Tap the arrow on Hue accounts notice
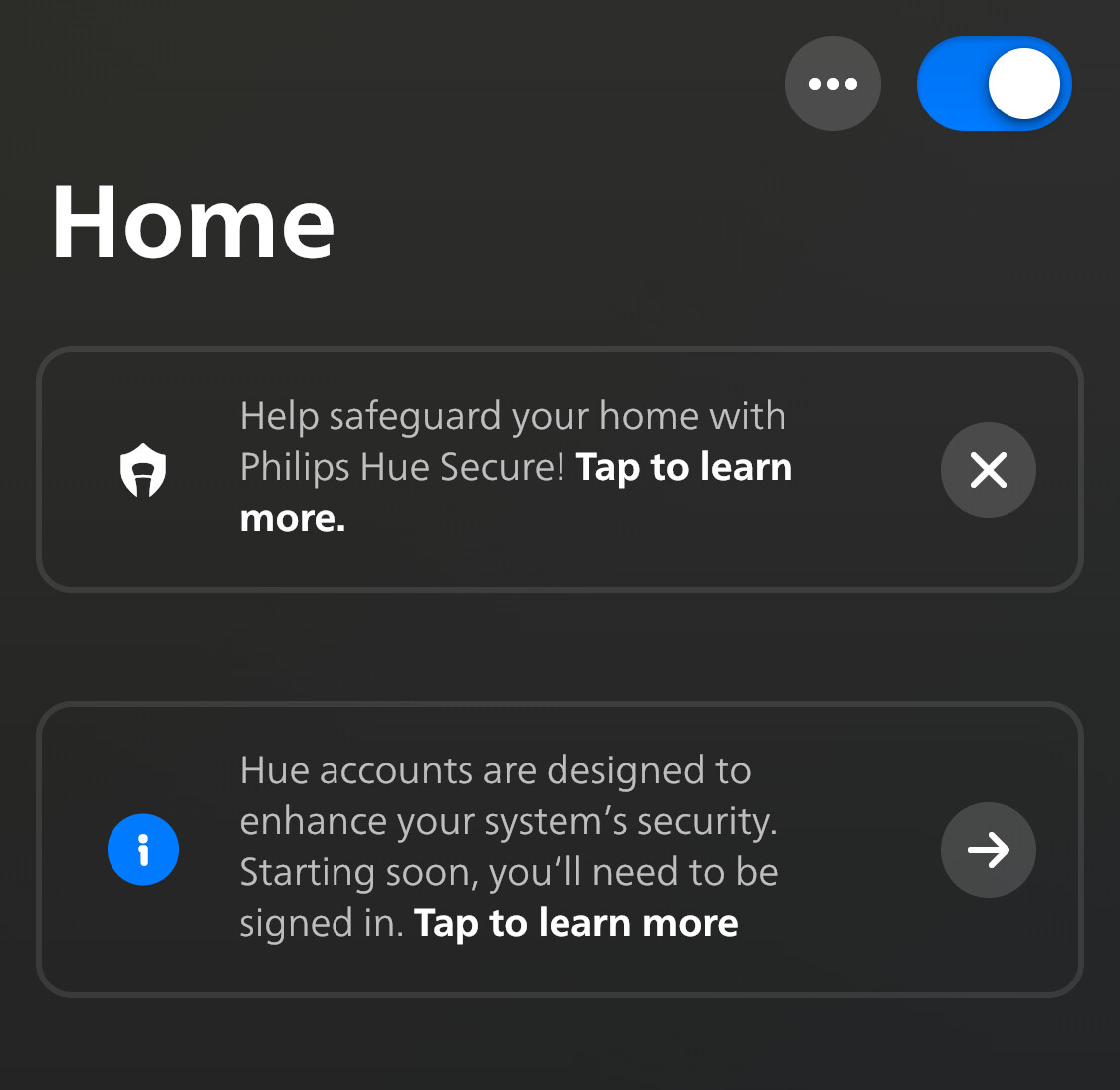The image size is (1120, 1090). coord(988,850)
